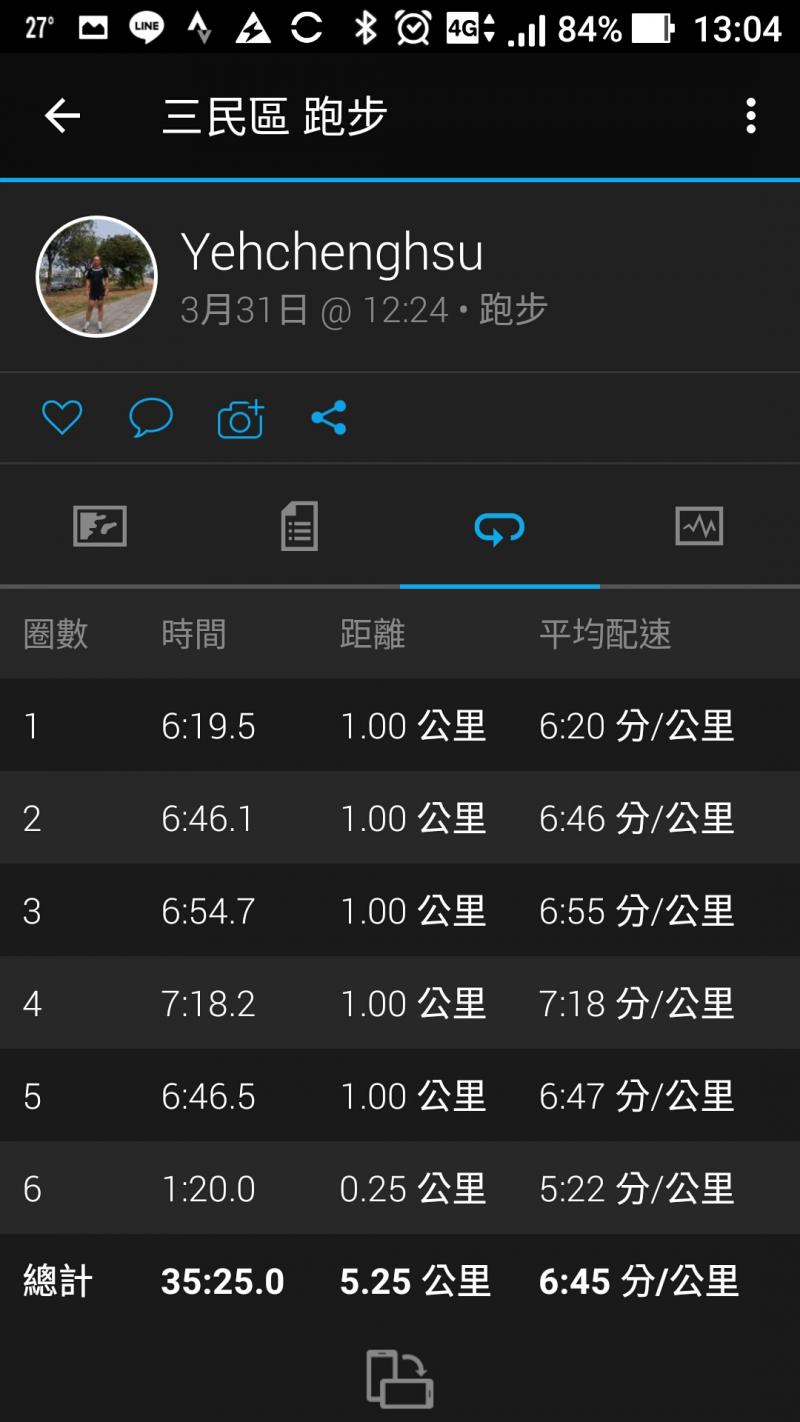Image resolution: width=800 pixels, height=1422 pixels.
Task: Go back using the arrow
Action: (x=62, y=117)
